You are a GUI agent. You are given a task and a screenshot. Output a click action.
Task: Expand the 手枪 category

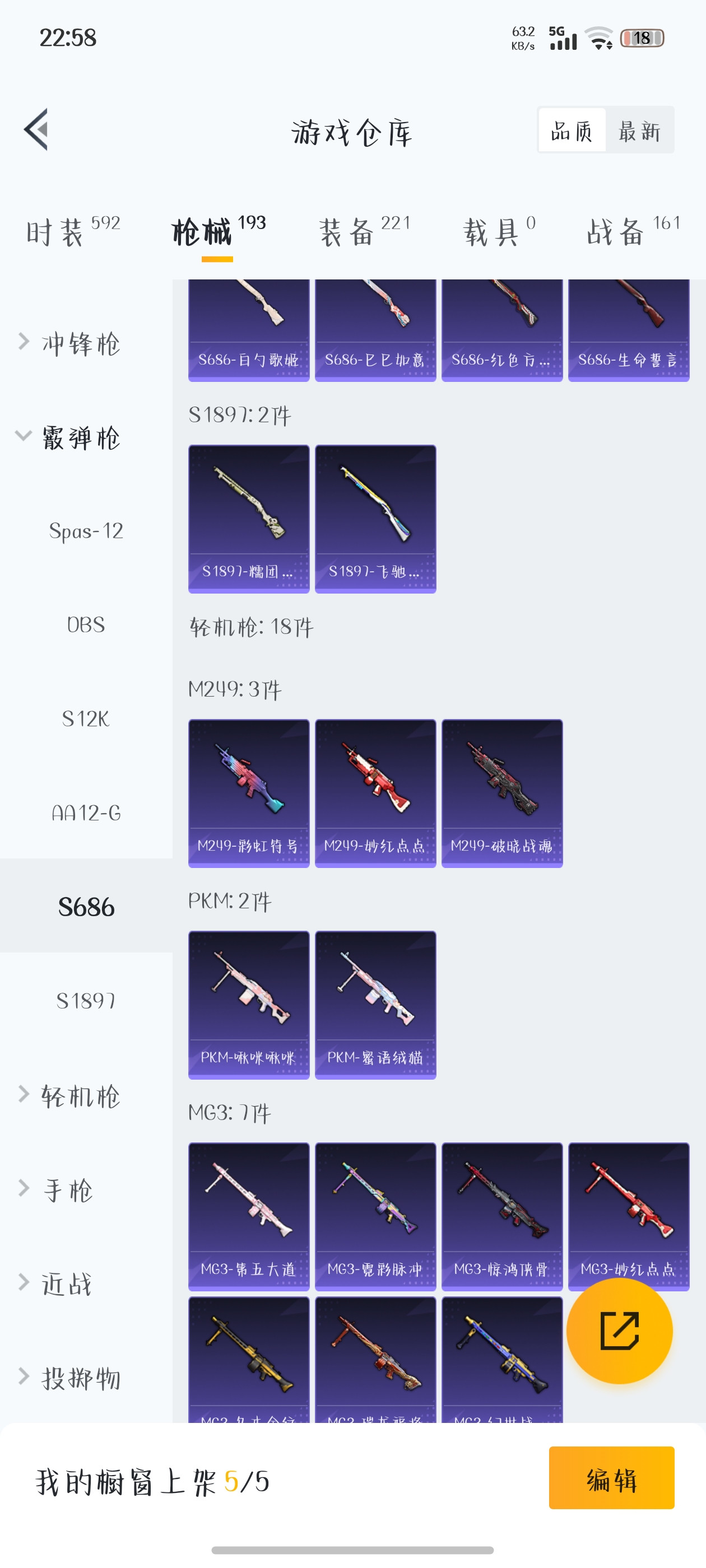tap(67, 1189)
